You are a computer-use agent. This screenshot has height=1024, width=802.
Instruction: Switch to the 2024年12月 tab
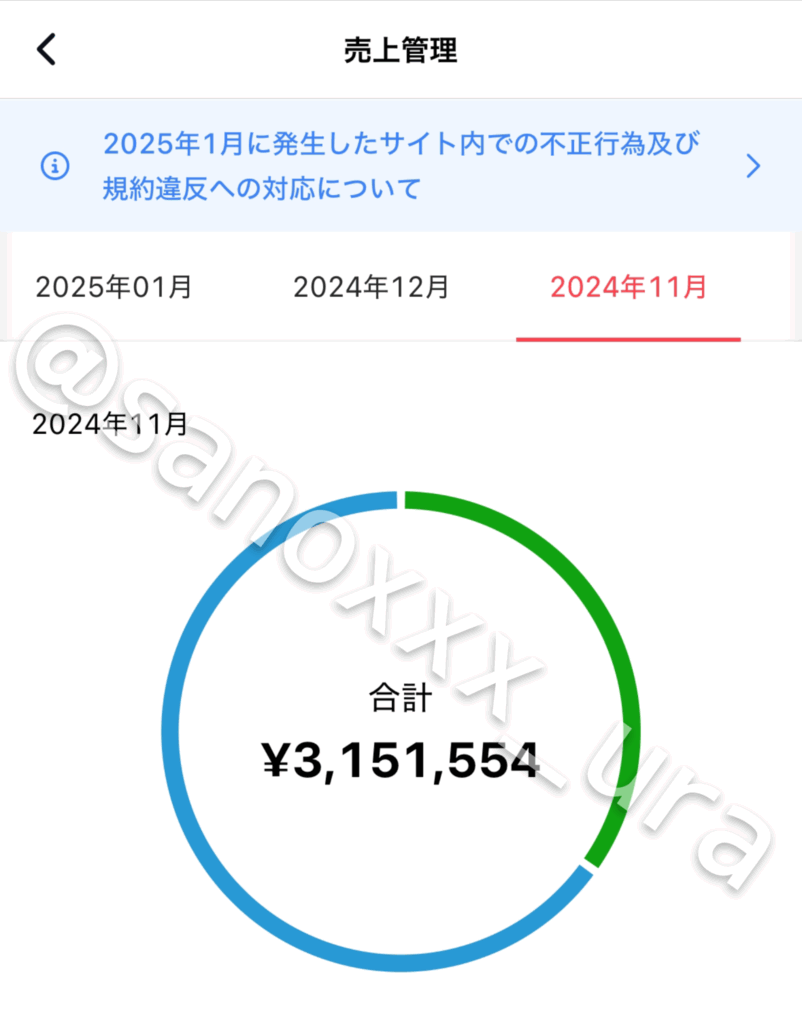coord(371,288)
